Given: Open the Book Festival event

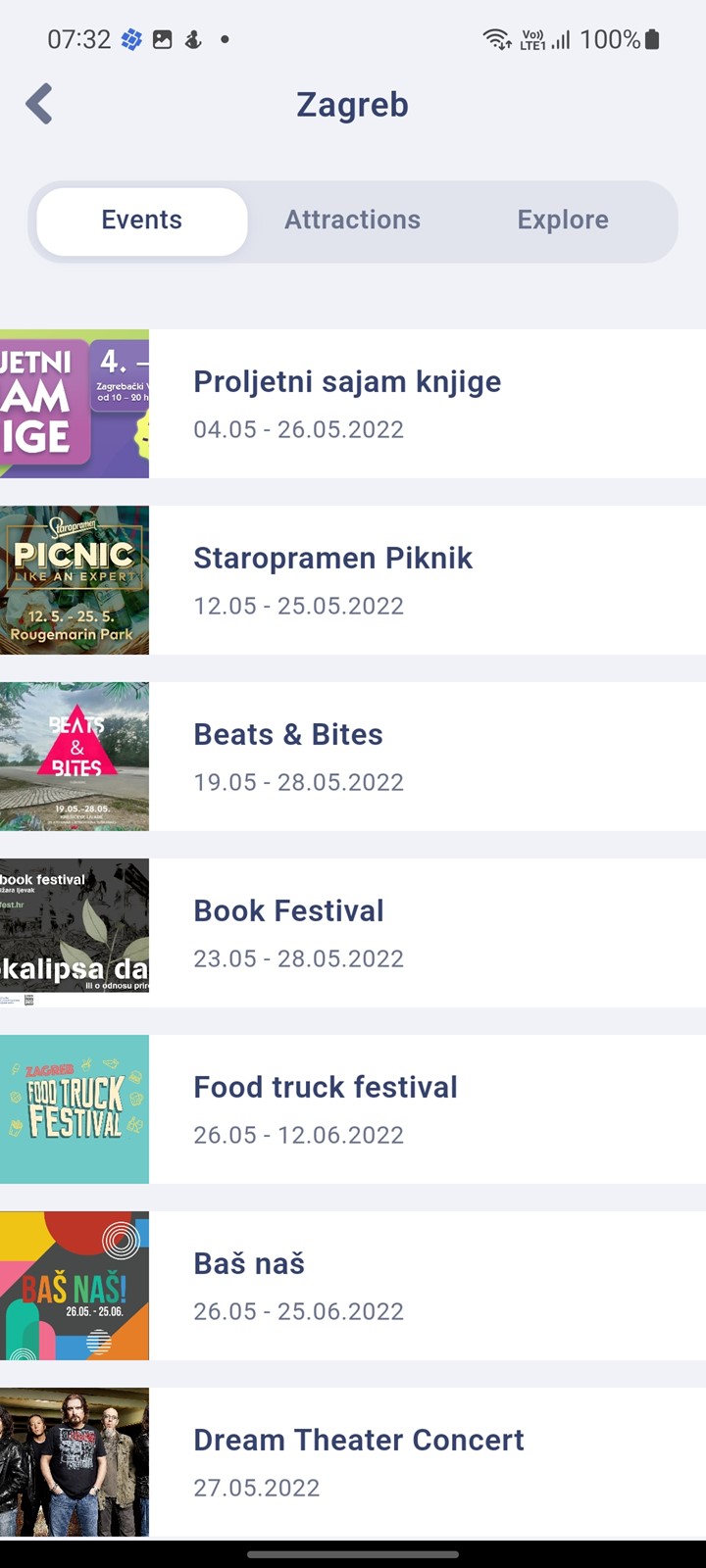Looking at the screenshot, I should [x=353, y=933].
